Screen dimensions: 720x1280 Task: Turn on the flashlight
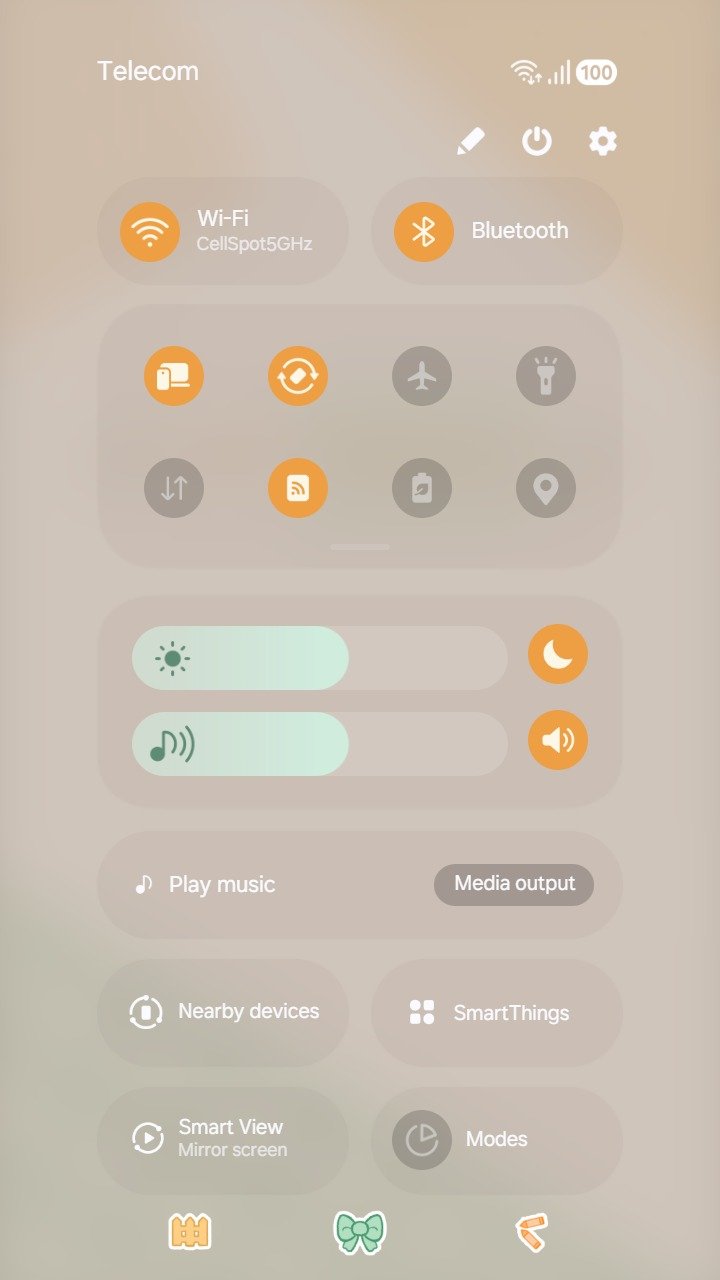click(546, 376)
